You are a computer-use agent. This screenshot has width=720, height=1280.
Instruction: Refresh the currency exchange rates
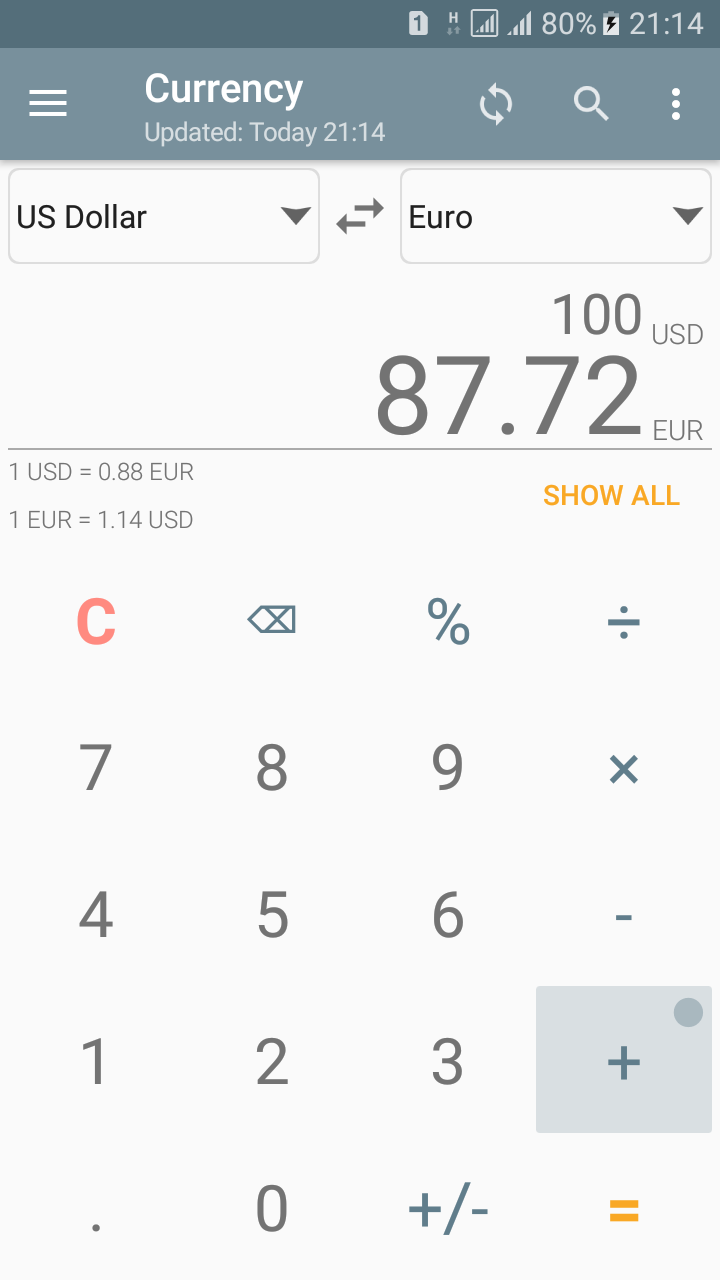point(496,103)
